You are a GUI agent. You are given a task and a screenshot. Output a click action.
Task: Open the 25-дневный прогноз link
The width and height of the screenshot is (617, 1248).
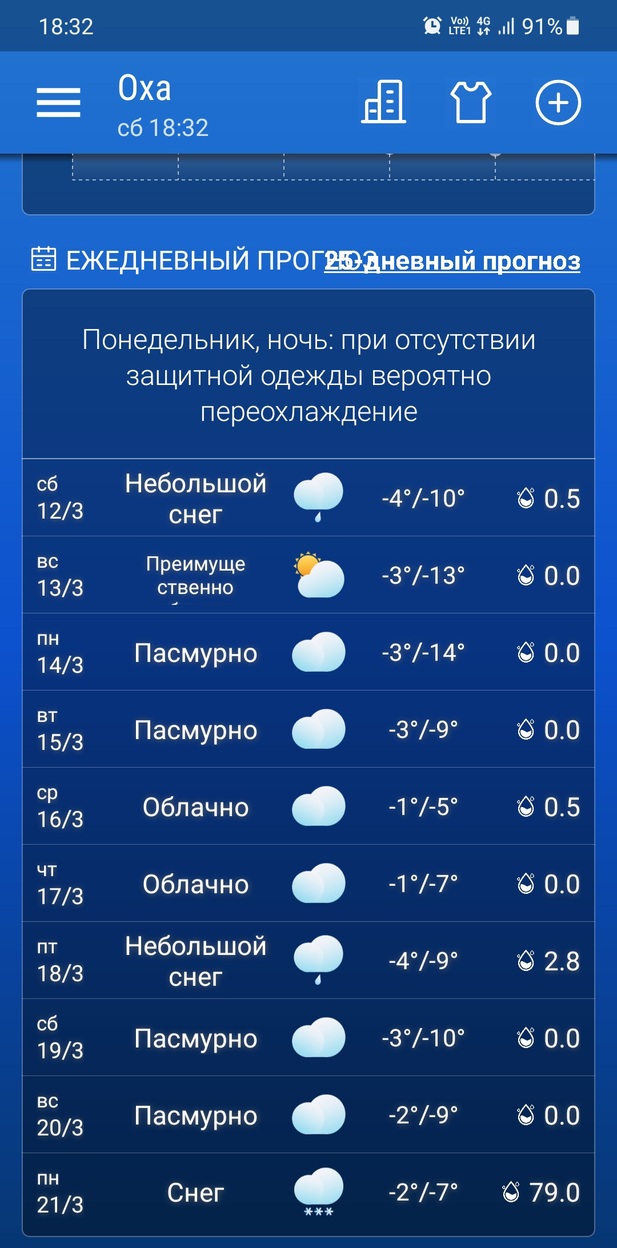point(453,262)
